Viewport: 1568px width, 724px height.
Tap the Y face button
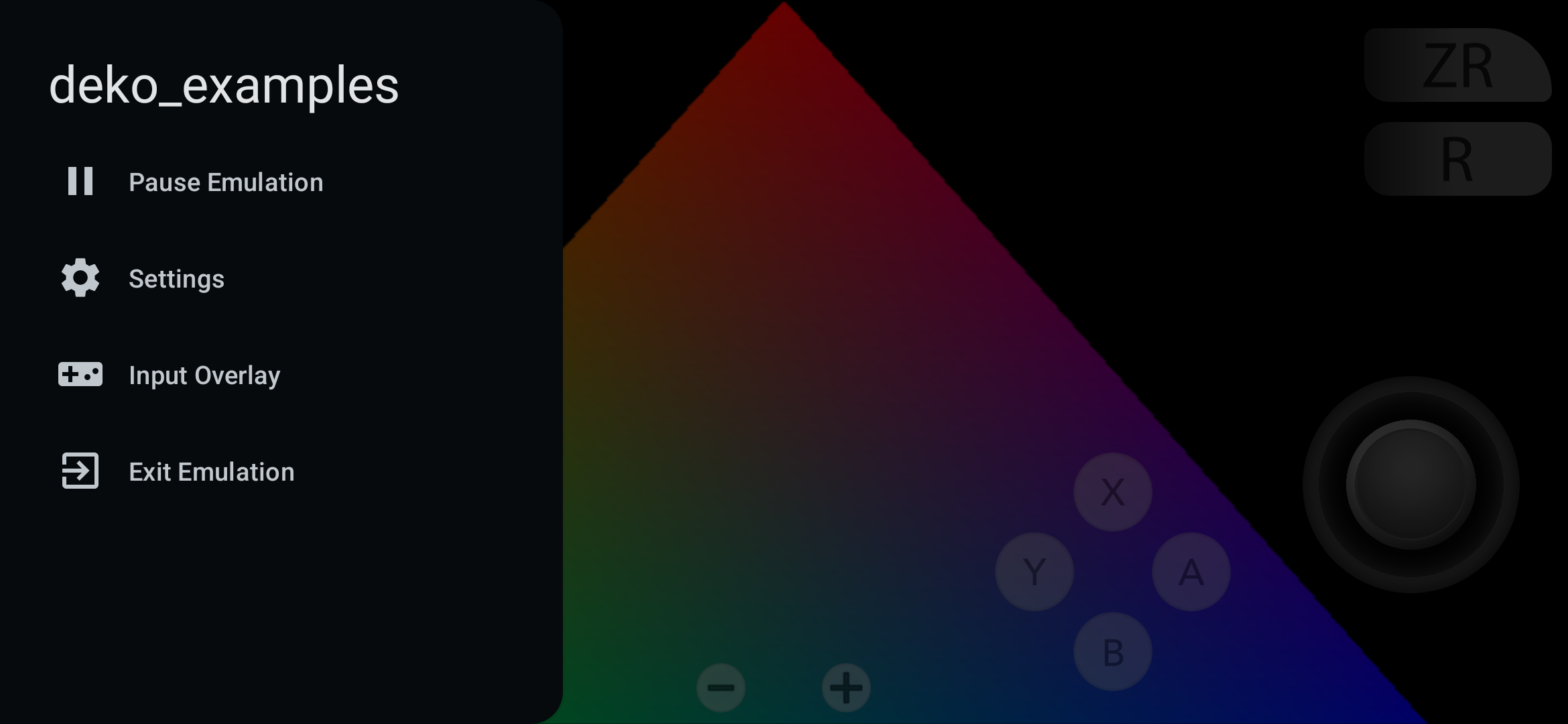click(x=1034, y=572)
